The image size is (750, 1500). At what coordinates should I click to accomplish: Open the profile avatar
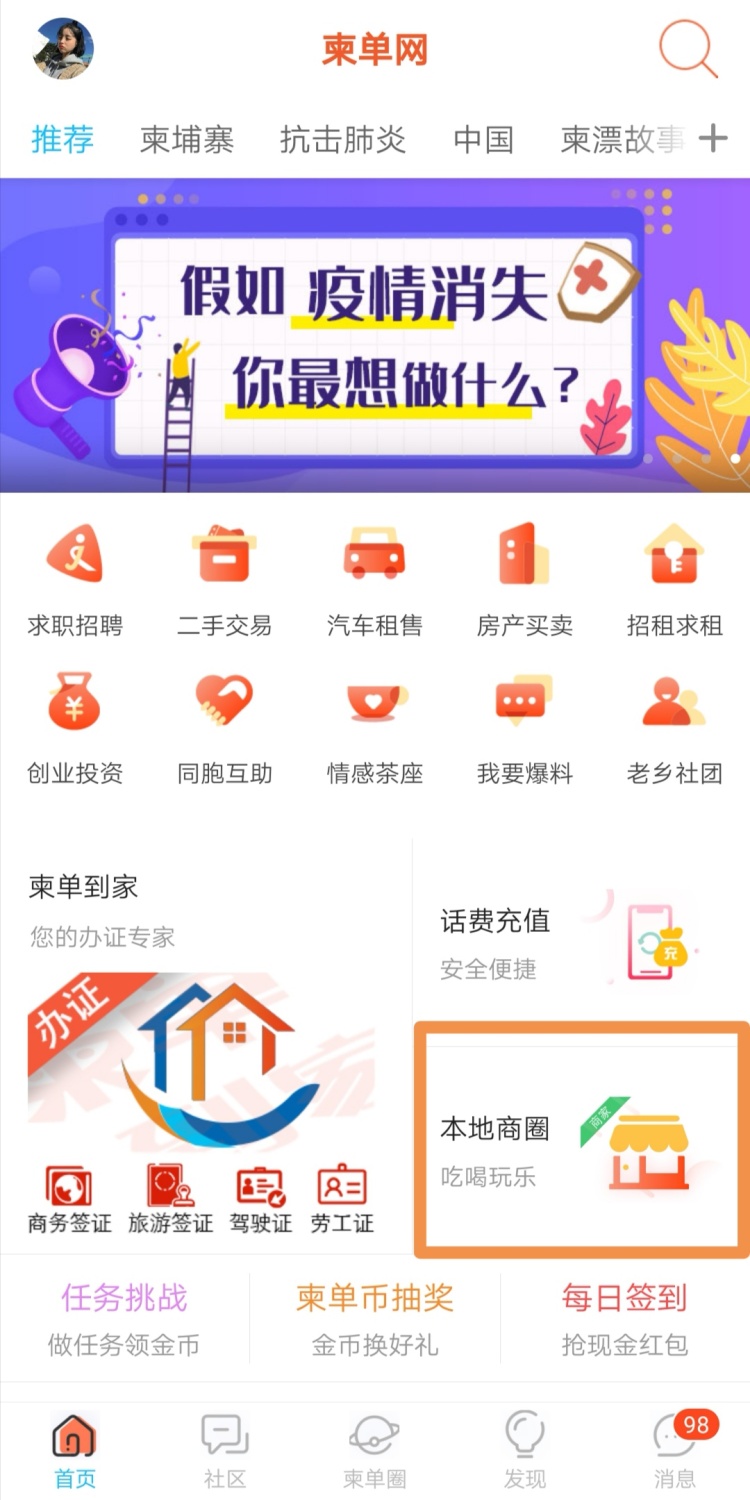pos(64,48)
